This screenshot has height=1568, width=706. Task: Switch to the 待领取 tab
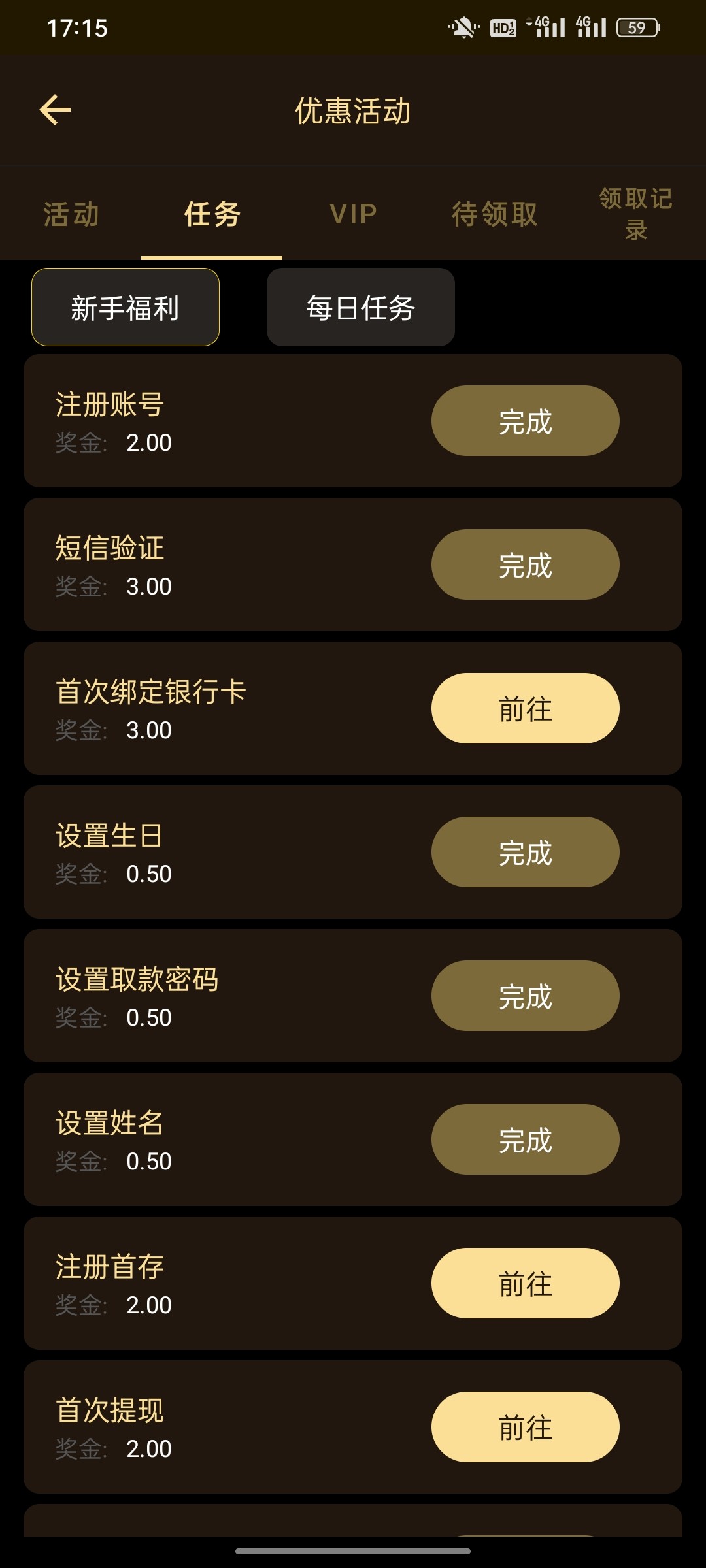(x=494, y=214)
